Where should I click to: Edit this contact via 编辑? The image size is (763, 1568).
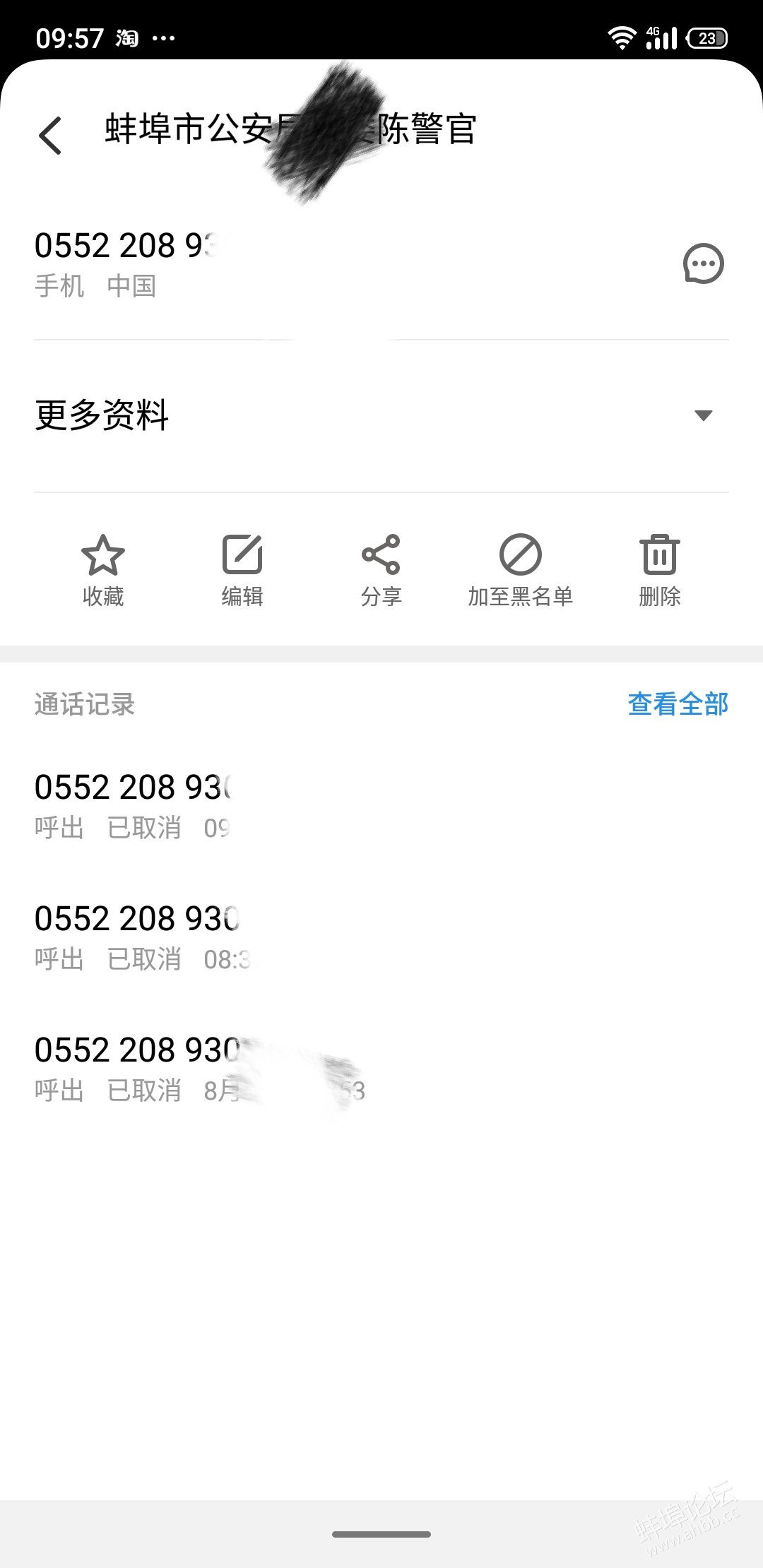(x=242, y=571)
